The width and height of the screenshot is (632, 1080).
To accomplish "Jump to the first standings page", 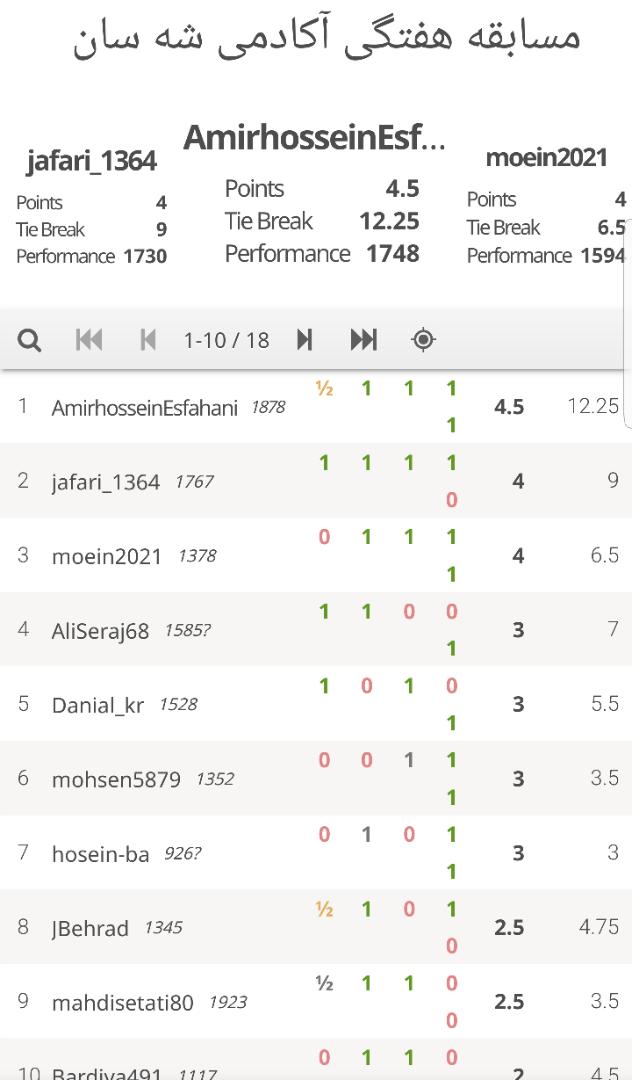I will [x=89, y=340].
